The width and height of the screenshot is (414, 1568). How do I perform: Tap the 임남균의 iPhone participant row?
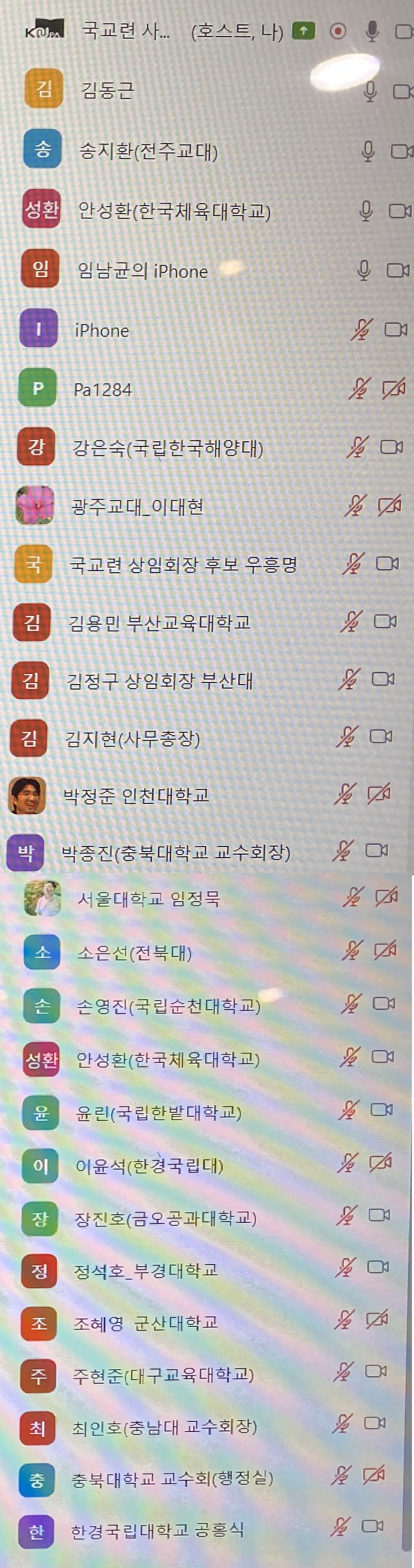(x=142, y=270)
